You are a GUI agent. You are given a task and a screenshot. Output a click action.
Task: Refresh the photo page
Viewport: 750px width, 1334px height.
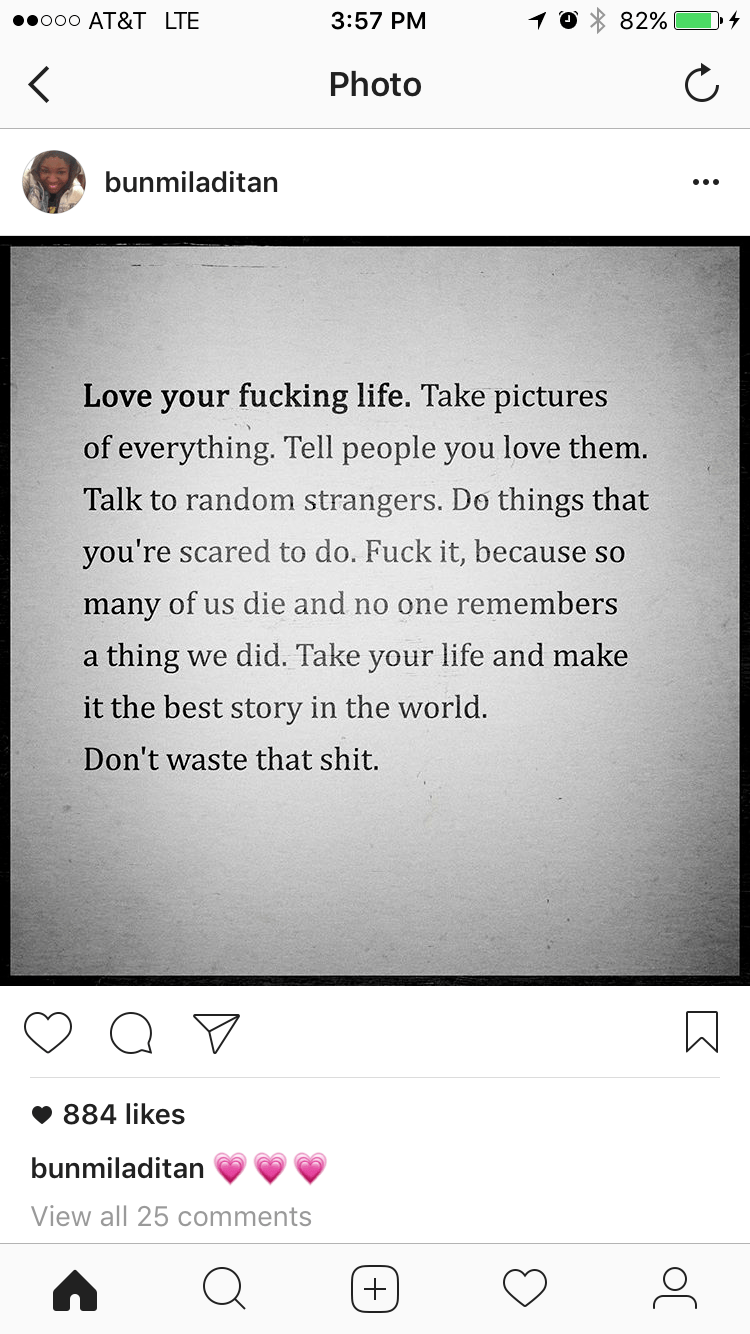tap(701, 85)
